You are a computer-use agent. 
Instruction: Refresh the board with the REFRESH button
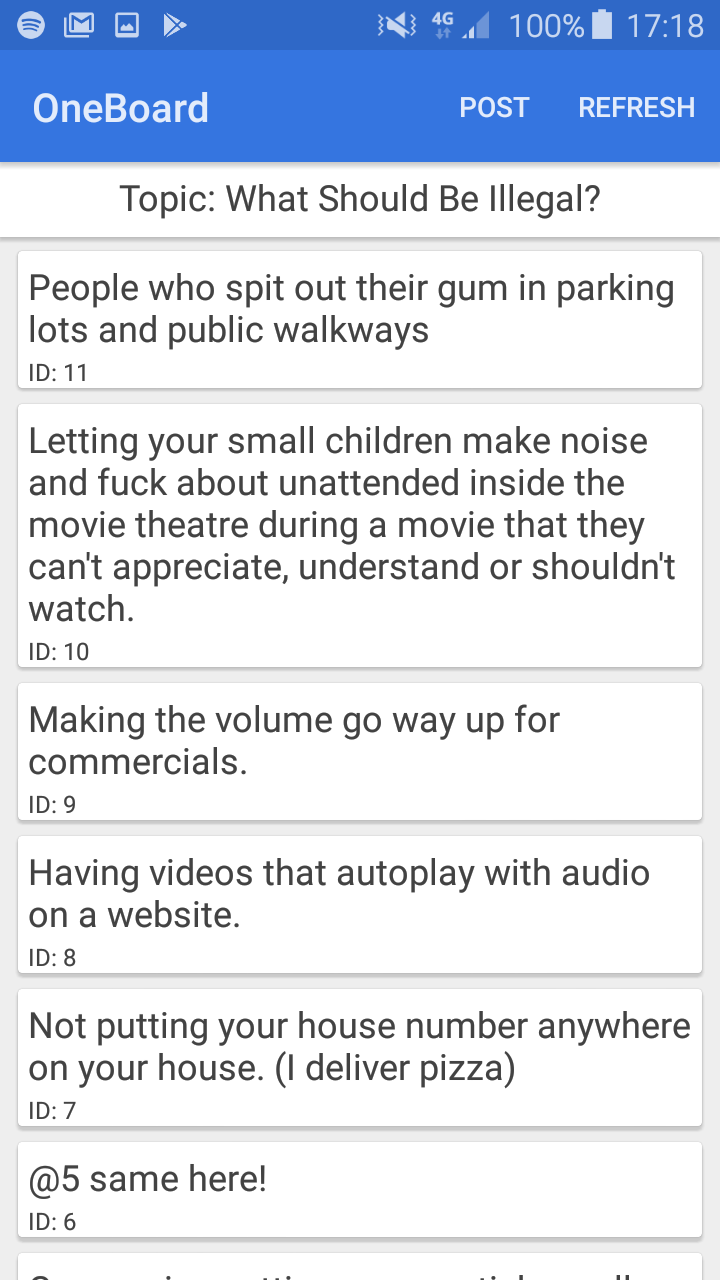coord(636,108)
